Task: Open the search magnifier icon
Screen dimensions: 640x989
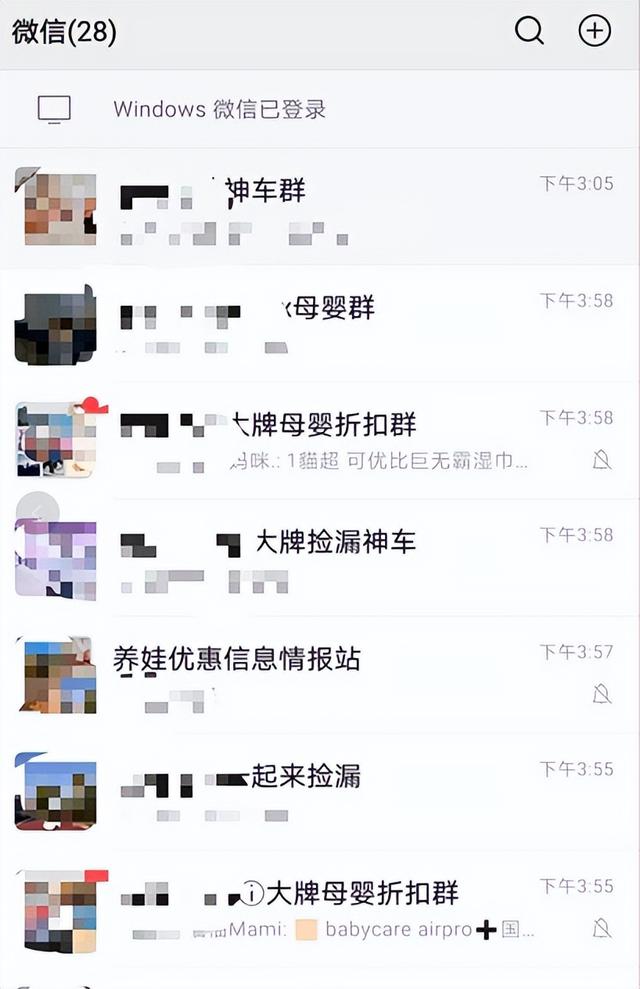Action: (529, 31)
